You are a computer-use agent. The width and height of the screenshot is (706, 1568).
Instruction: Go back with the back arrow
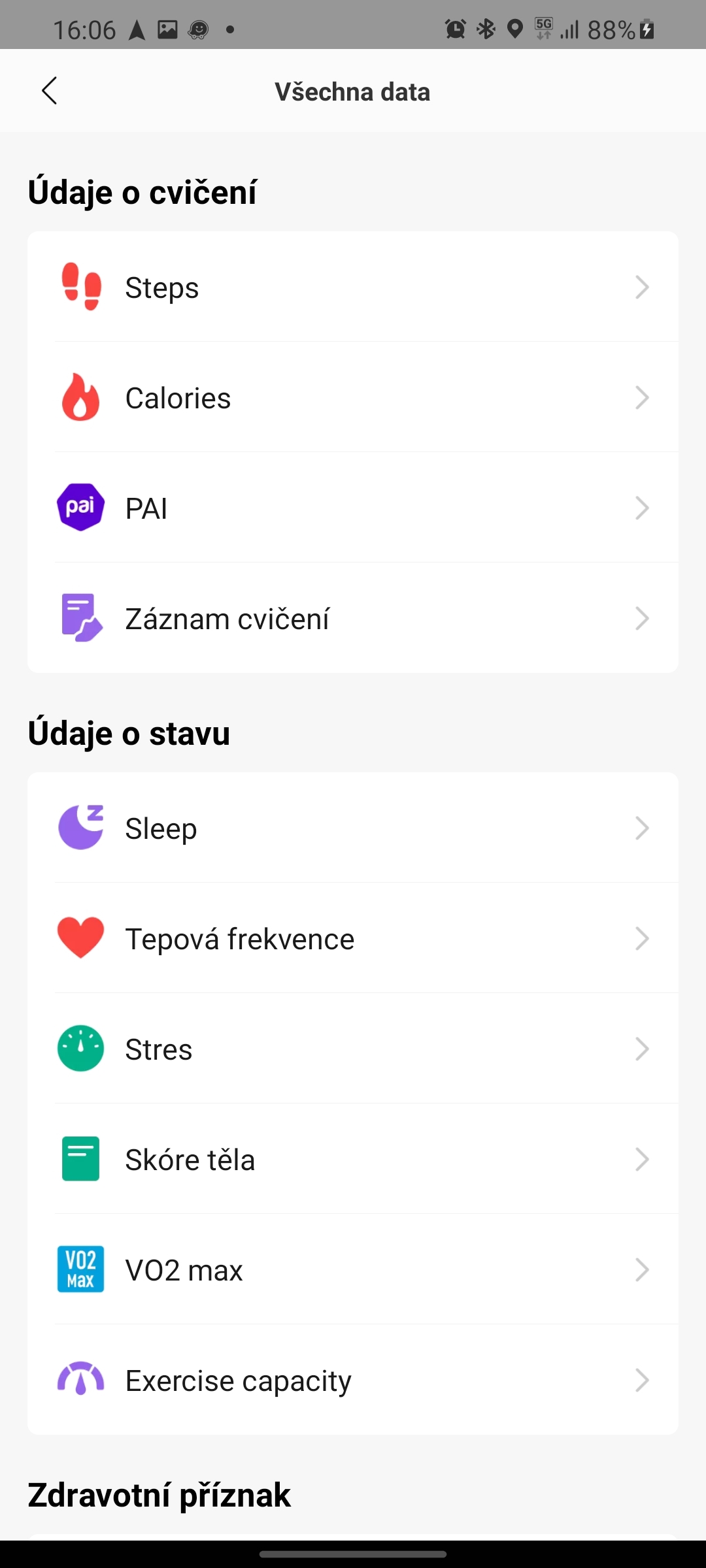tap(50, 91)
